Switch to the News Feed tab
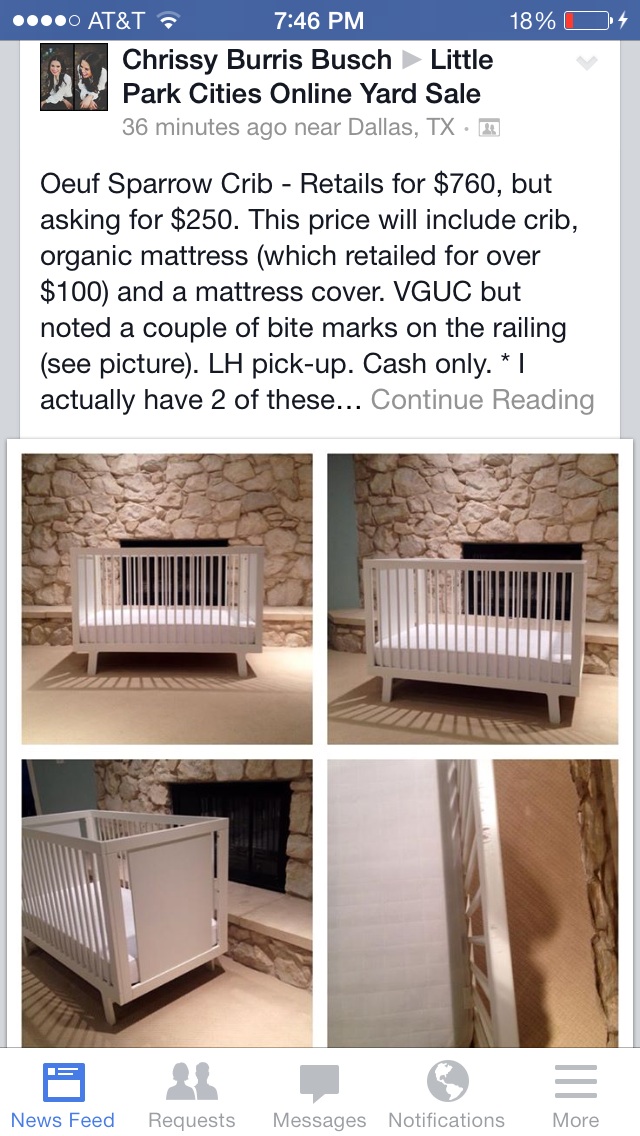This screenshot has width=640, height=1136. pyautogui.click(x=63, y=1094)
